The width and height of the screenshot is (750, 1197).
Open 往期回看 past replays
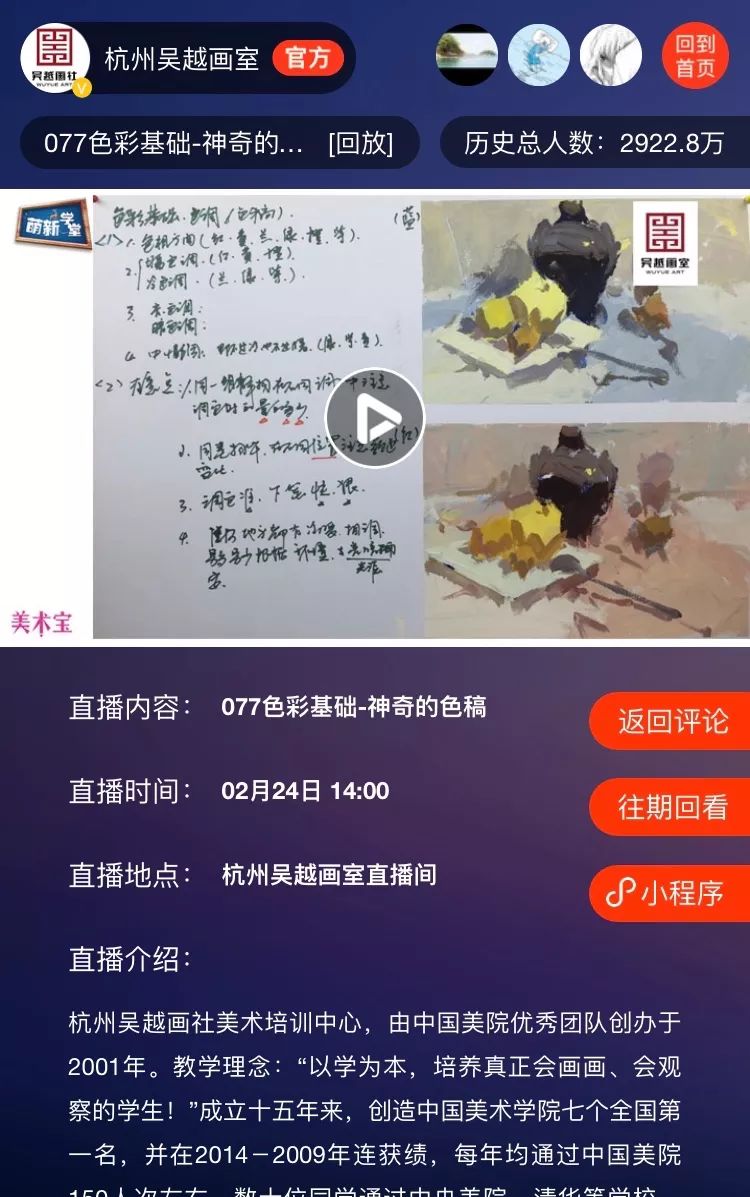pos(671,807)
